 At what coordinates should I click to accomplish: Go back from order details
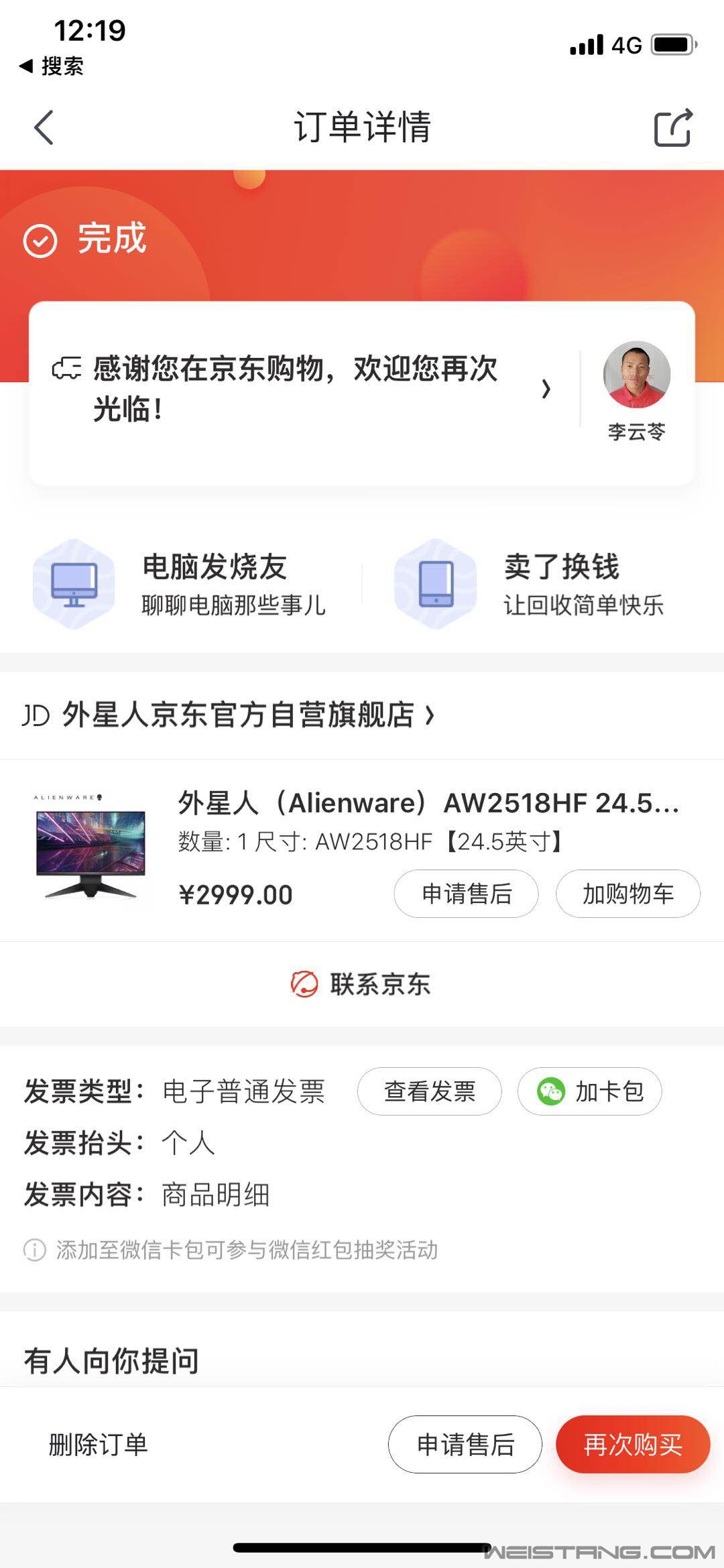[44, 127]
